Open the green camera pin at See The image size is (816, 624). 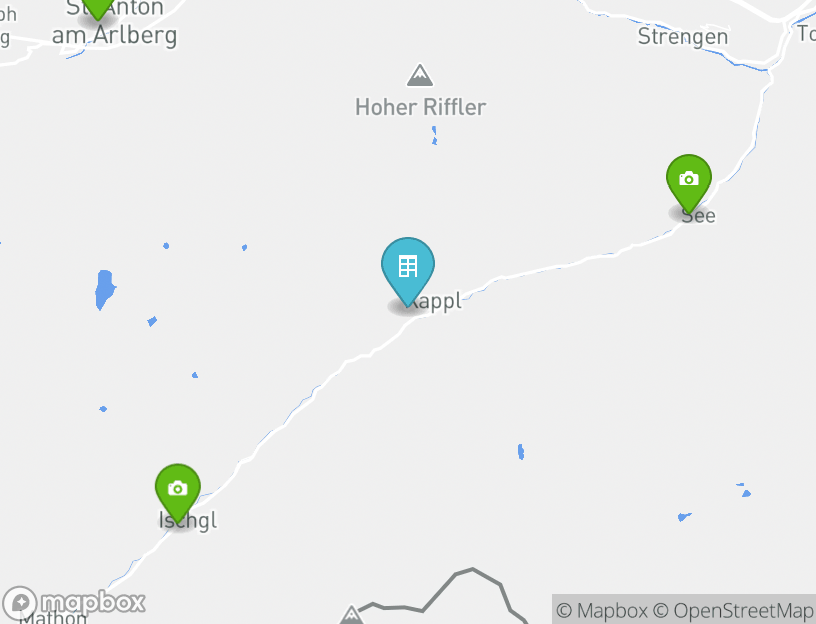coord(688,181)
